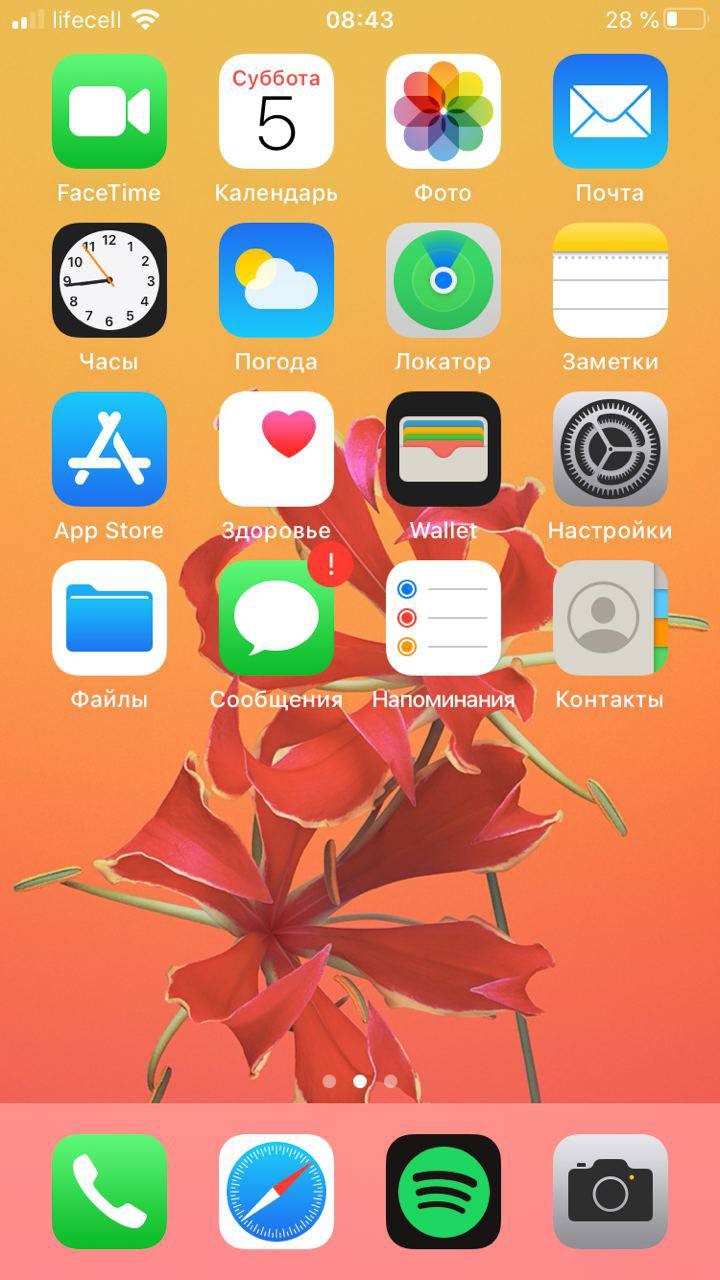The height and width of the screenshot is (1280, 720).
Task: Open Календарь showing Суббота 5
Action: tap(276, 111)
